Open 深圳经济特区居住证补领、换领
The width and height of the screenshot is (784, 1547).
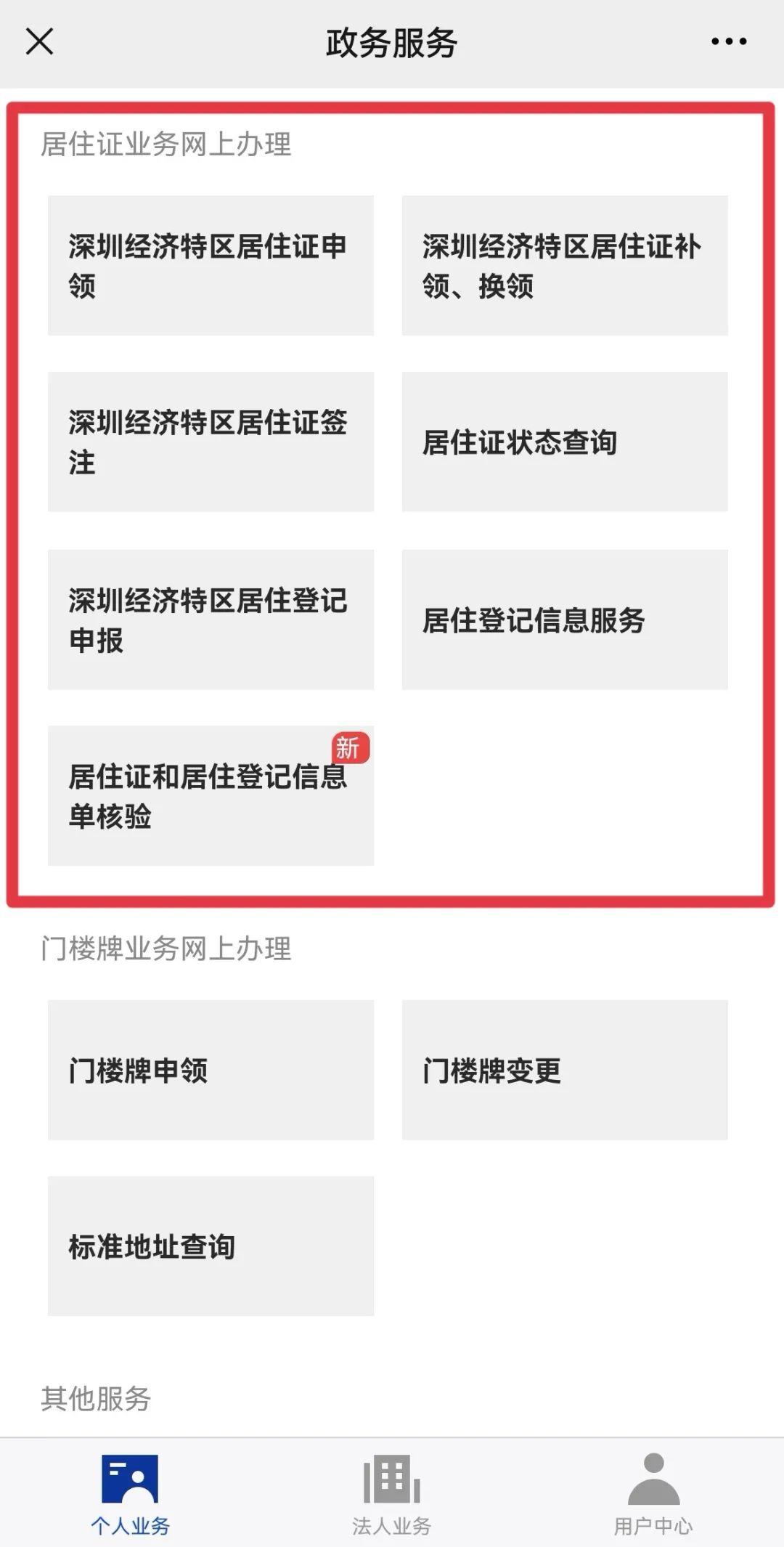pos(565,265)
